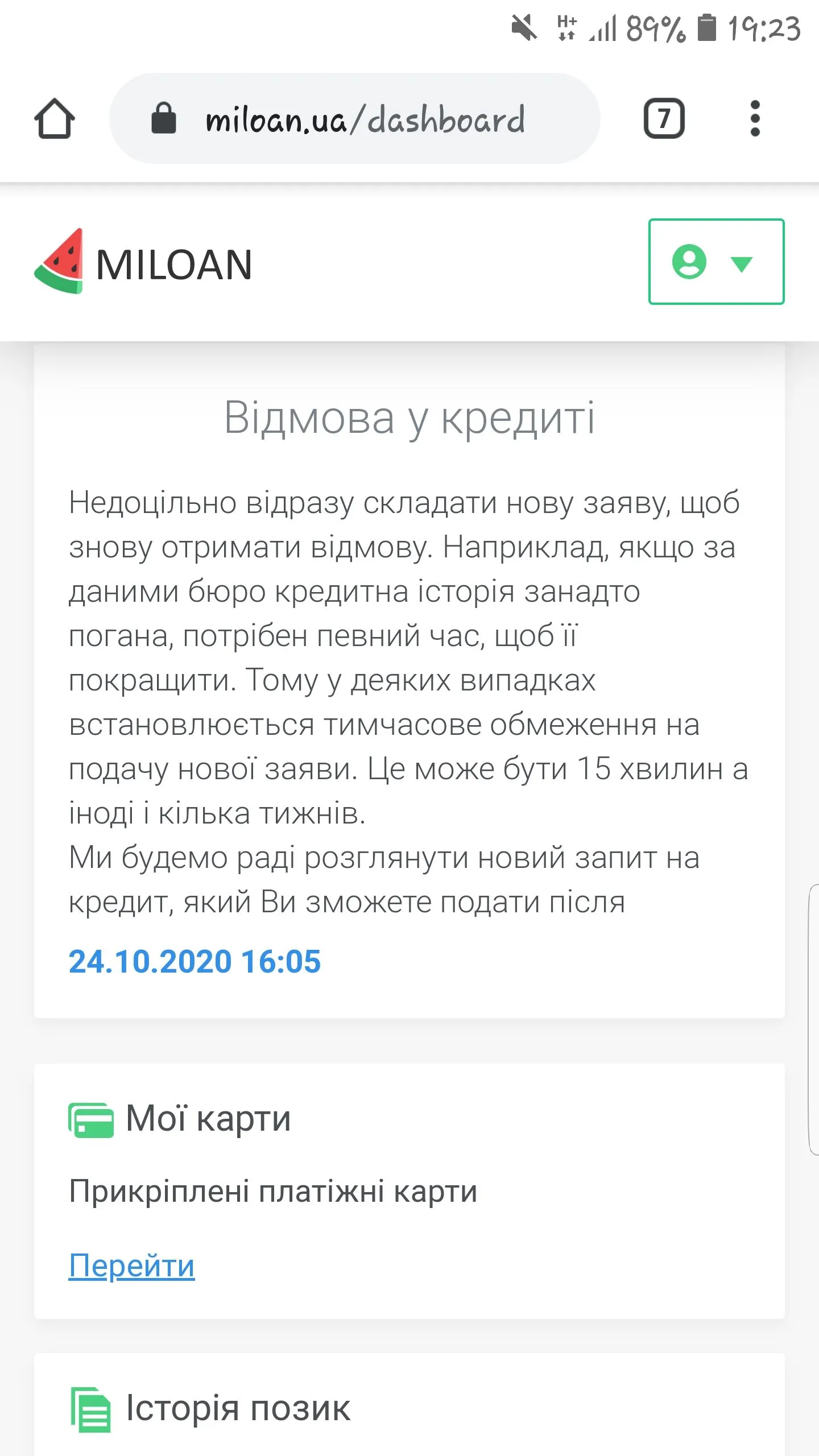
Task: Open the browser overflow menu
Action: point(755,118)
